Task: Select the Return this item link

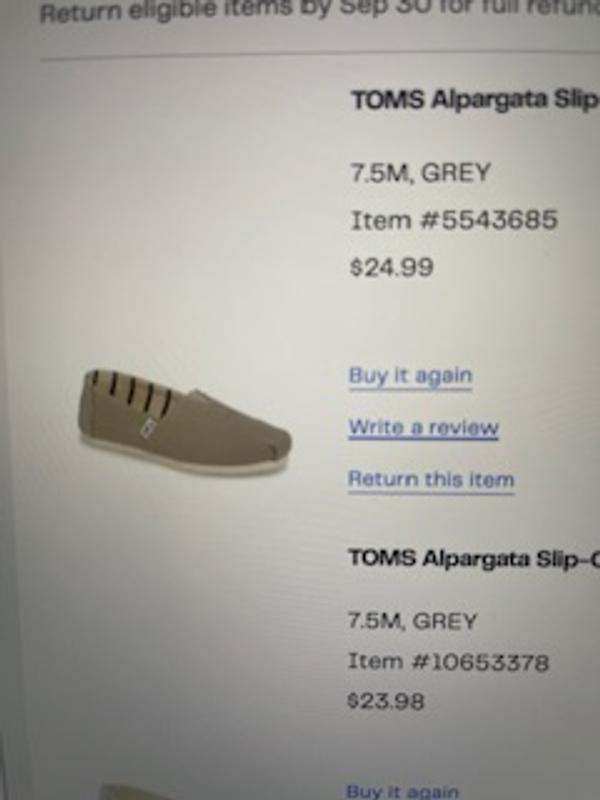Action: click(431, 480)
